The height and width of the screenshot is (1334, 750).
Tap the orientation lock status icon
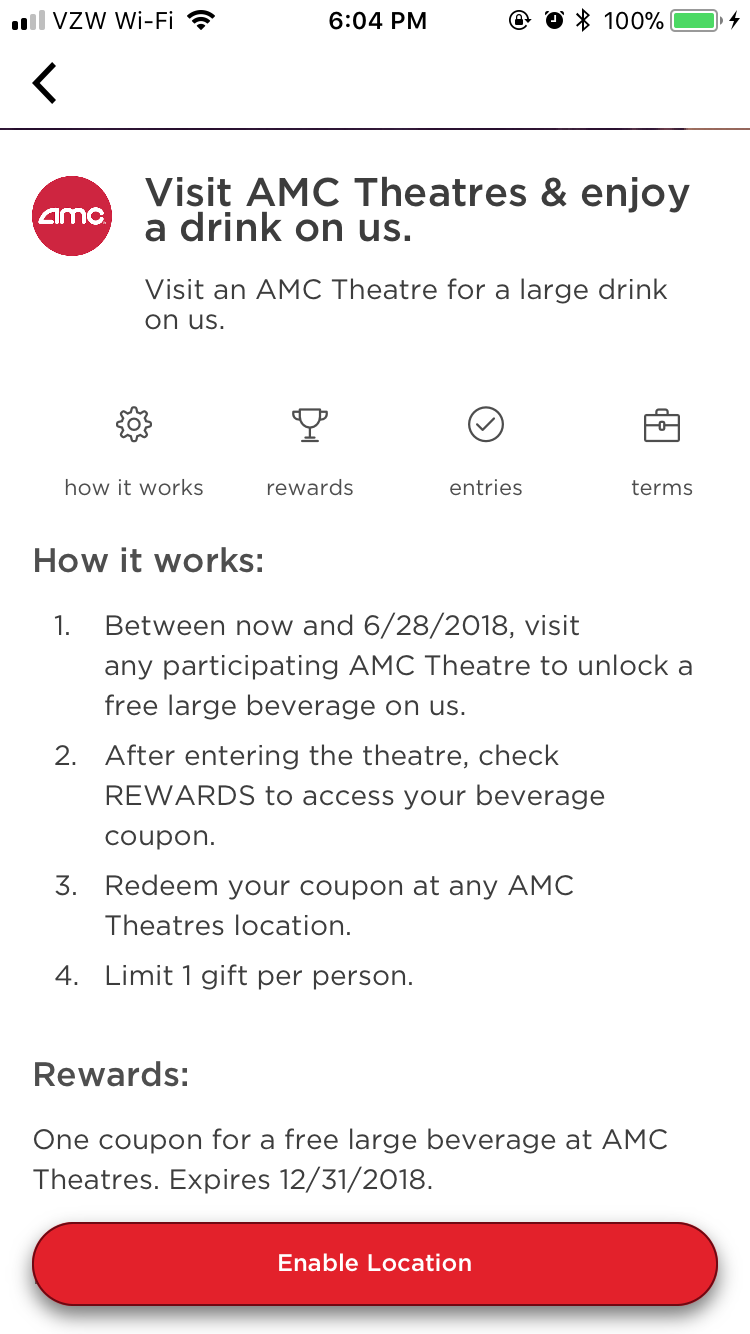(x=519, y=19)
